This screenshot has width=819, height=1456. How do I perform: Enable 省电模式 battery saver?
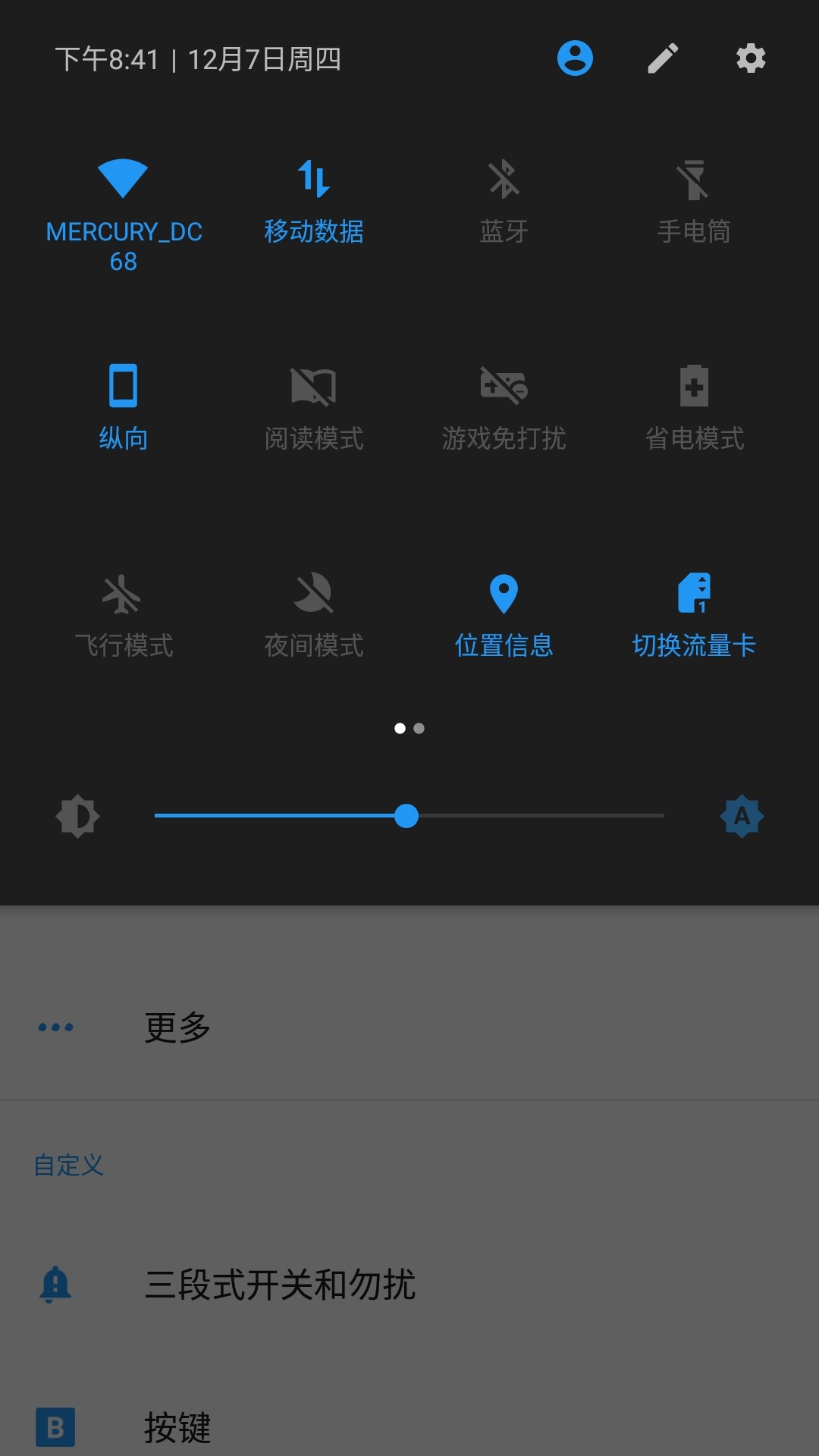tap(694, 408)
